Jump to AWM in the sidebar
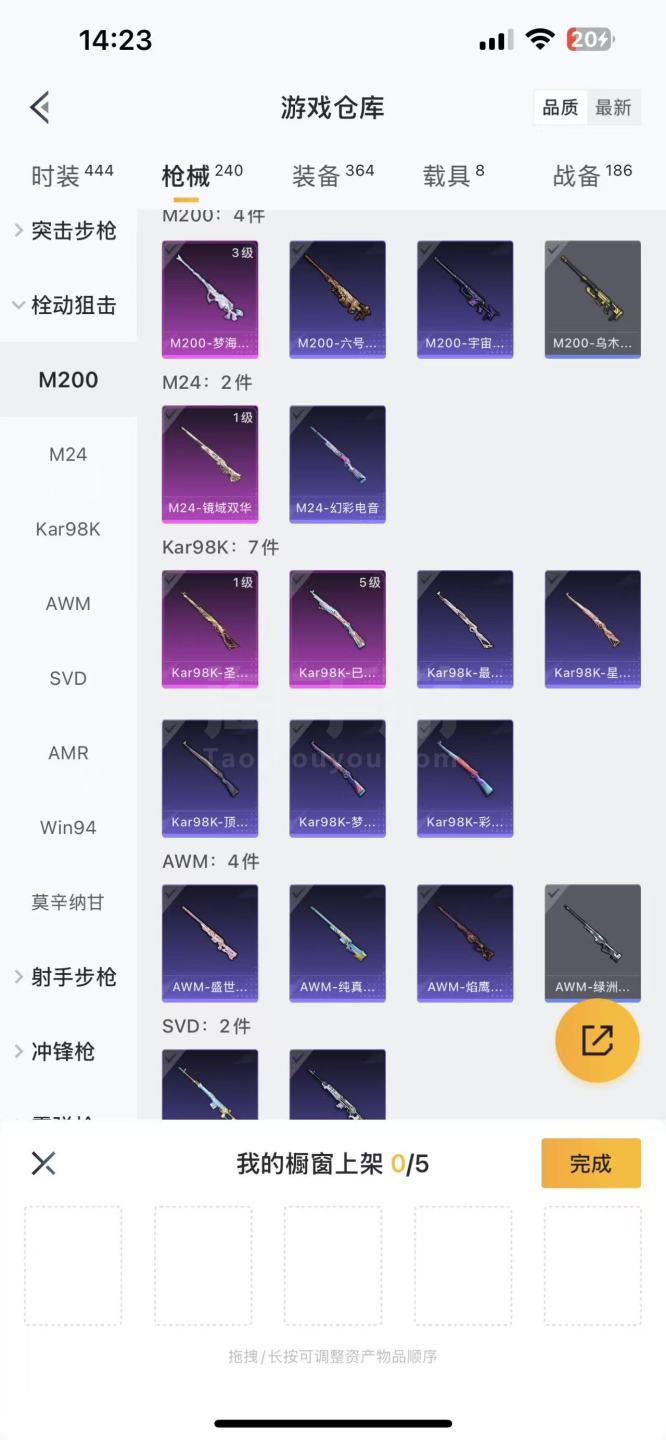666x1440 pixels. [x=68, y=604]
